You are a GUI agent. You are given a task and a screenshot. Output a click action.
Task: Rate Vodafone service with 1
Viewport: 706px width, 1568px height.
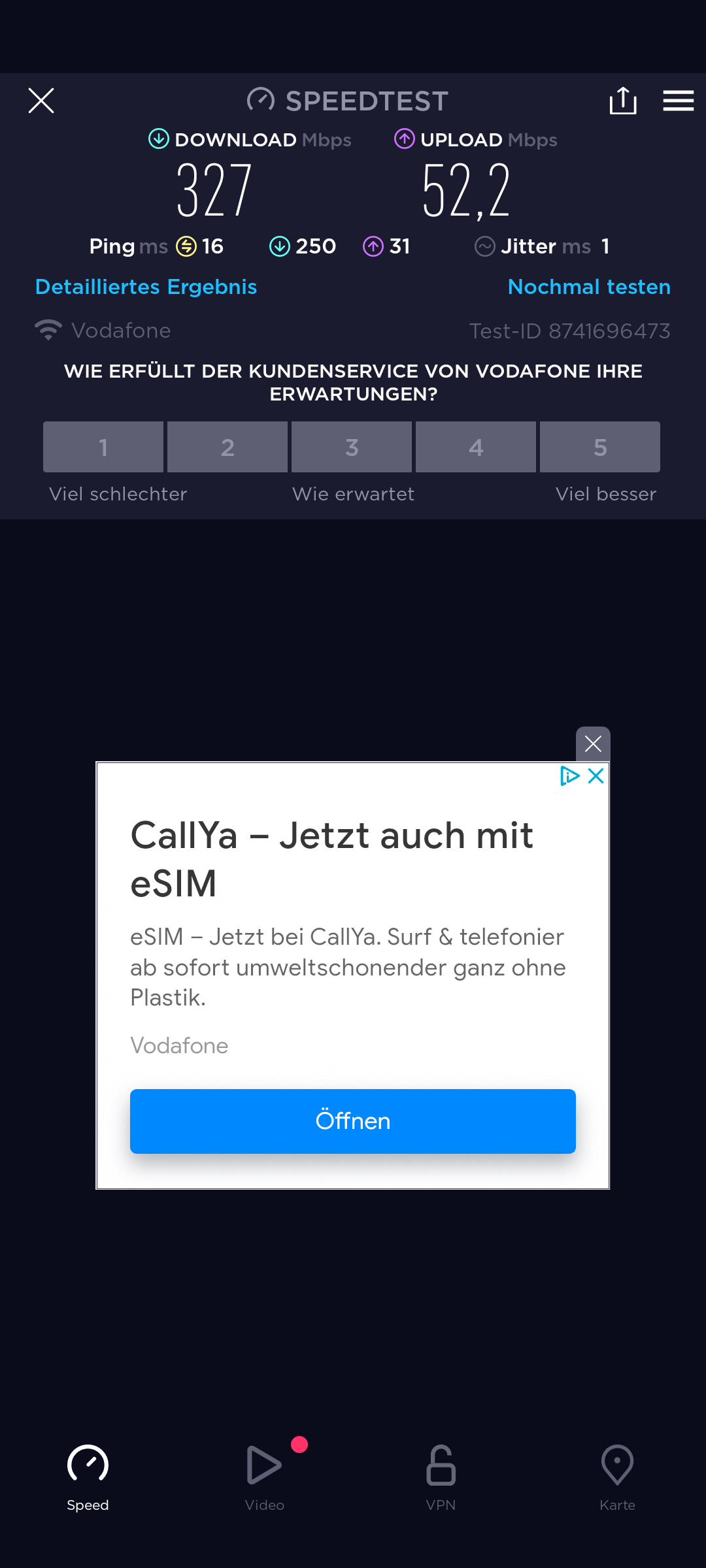[x=103, y=447]
